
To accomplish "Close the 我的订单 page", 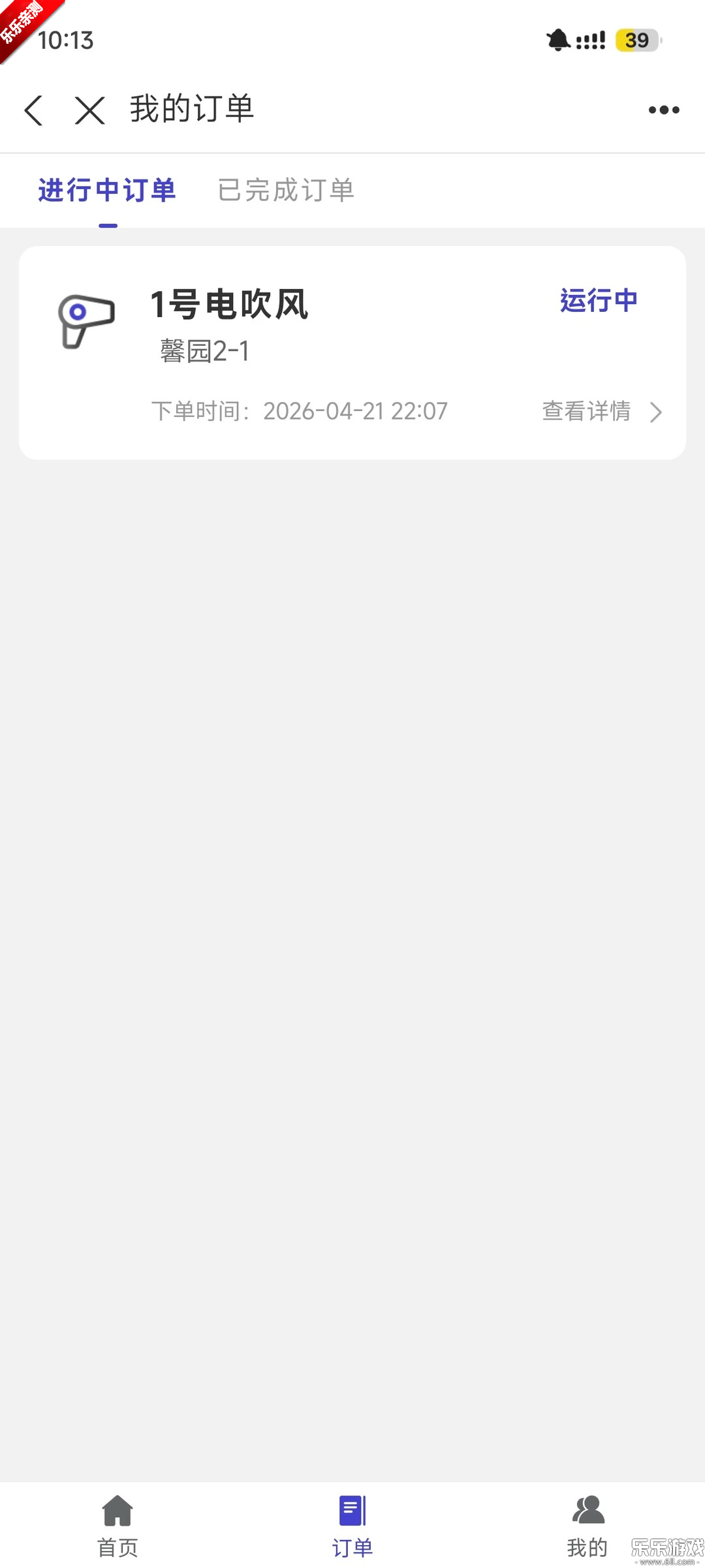I will tap(89, 110).
